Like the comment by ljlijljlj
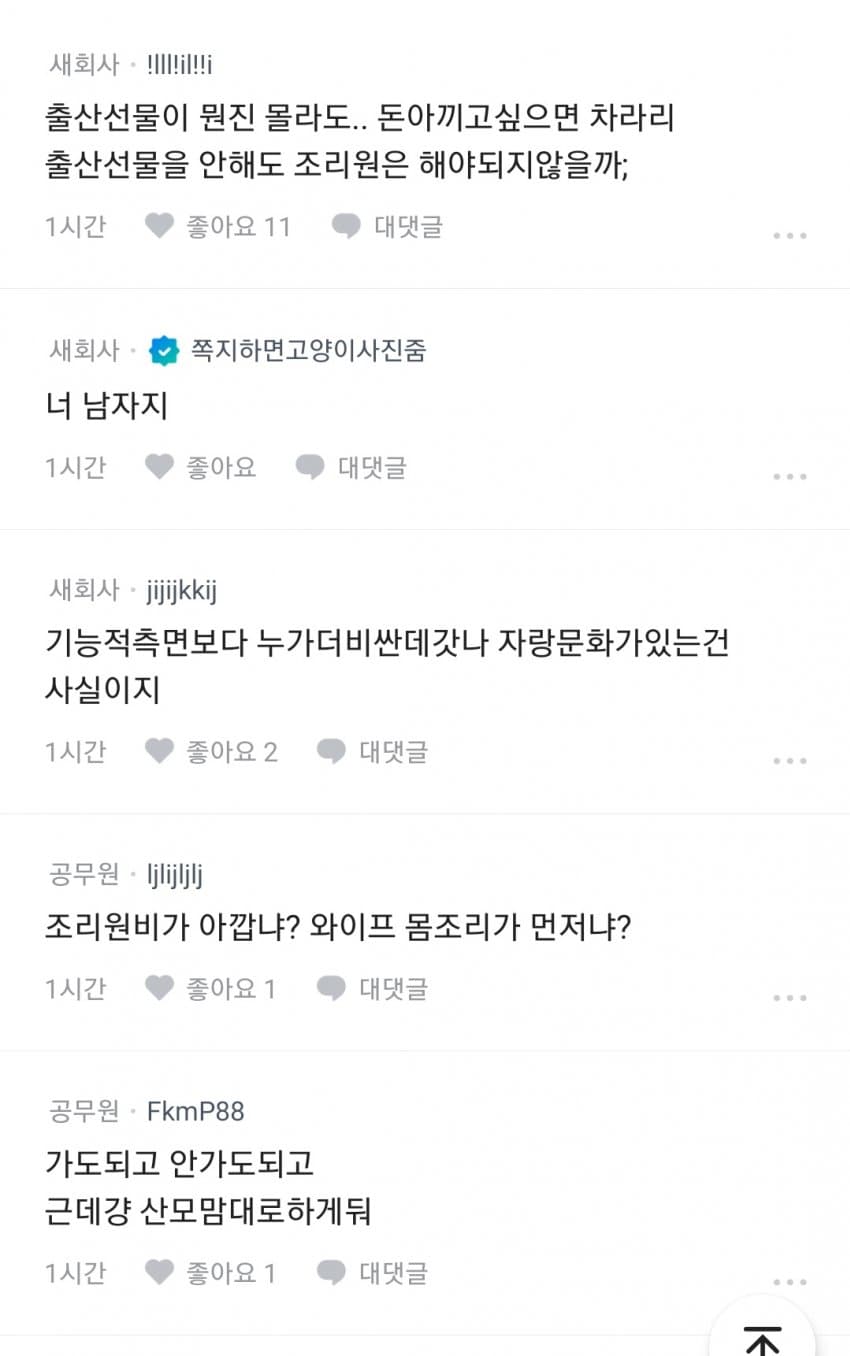Screen dimensions: 850x1356 tap(210, 989)
